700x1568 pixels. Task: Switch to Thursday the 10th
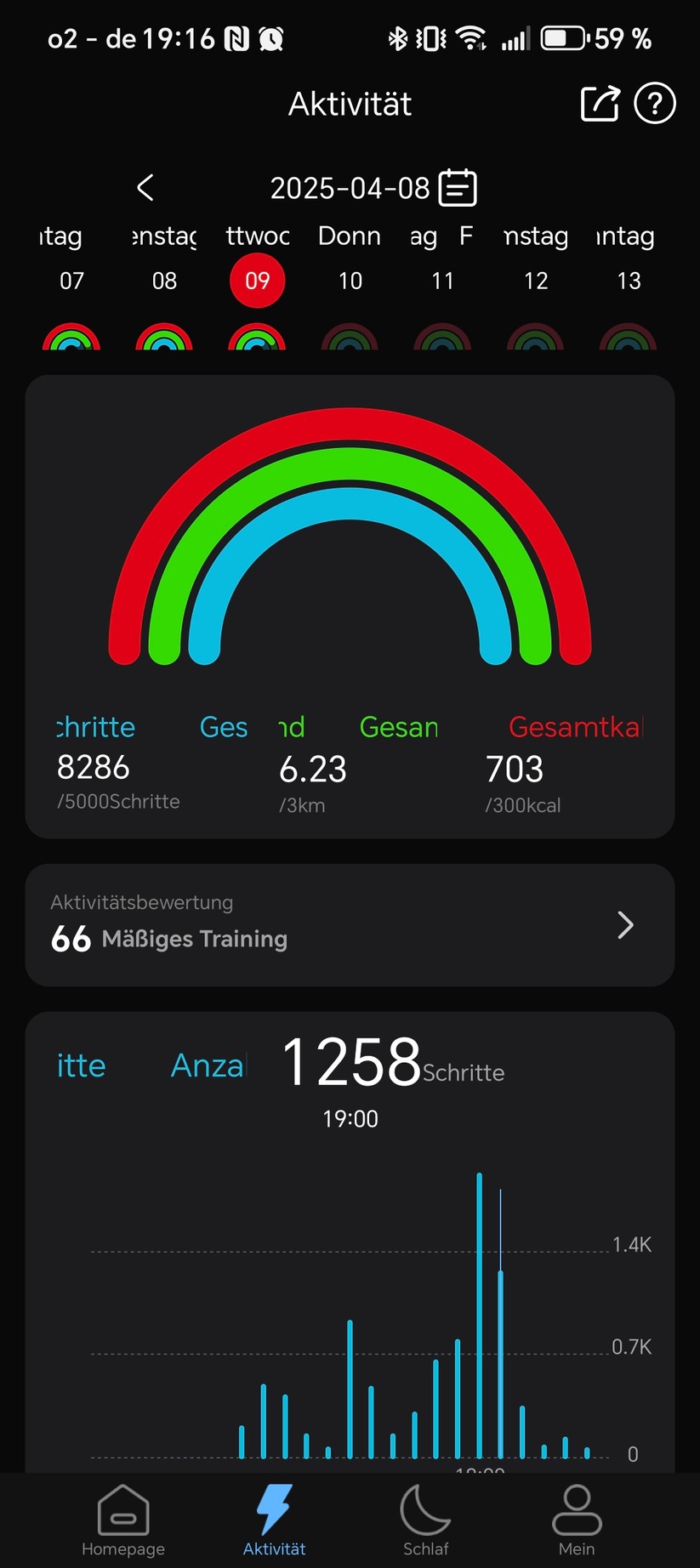click(x=350, y=281)
